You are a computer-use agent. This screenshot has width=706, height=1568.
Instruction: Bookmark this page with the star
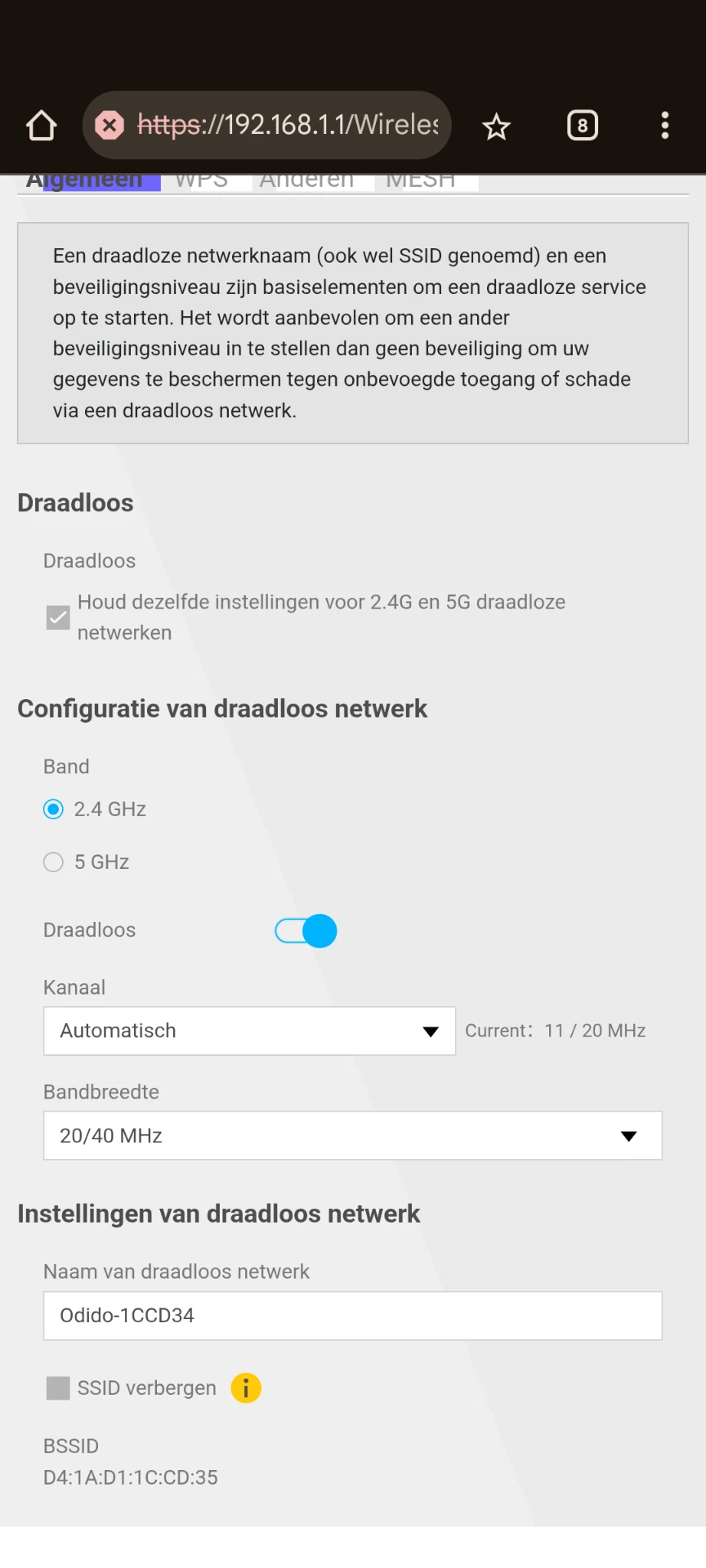(x=496, y=127)
